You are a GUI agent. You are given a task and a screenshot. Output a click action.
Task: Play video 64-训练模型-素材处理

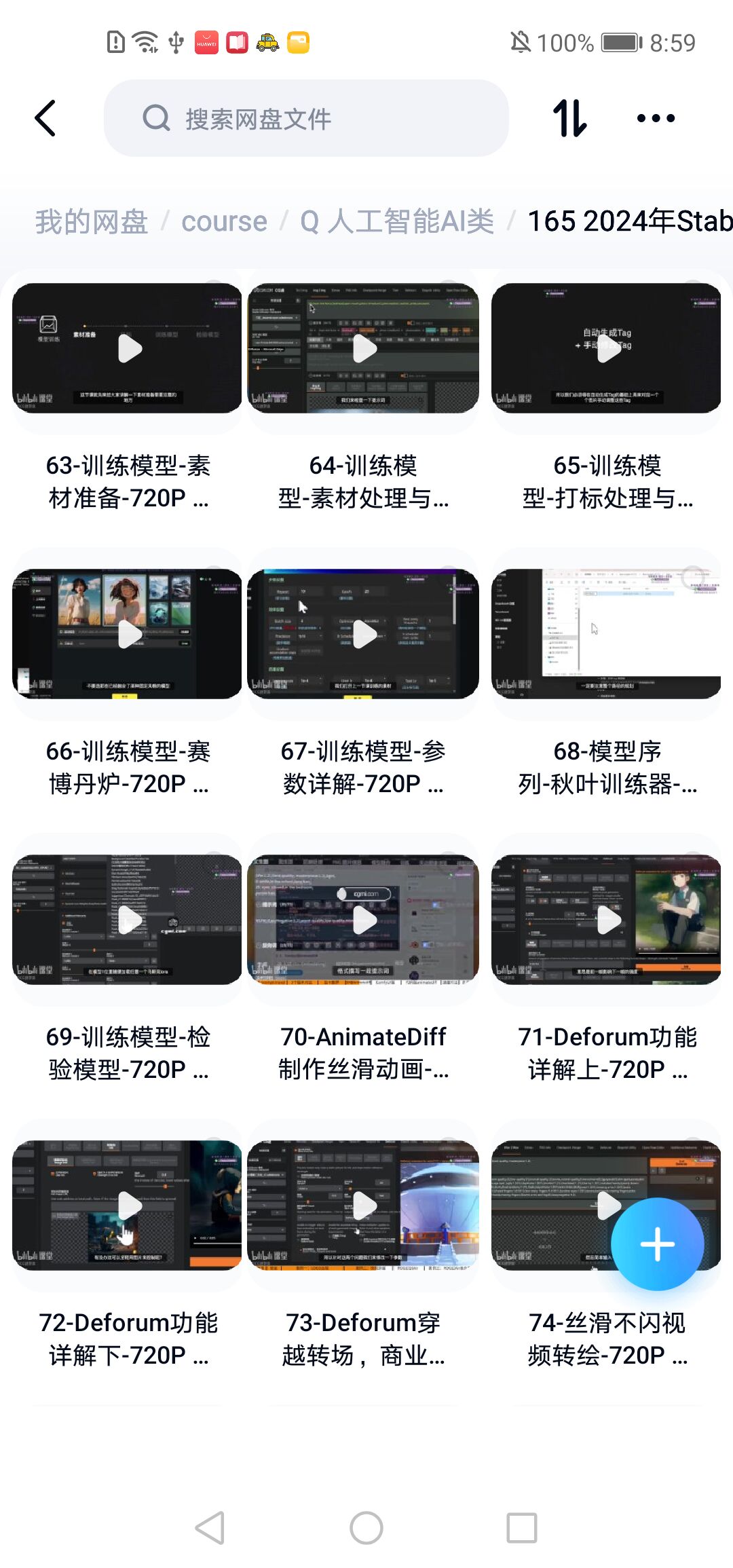tap(363, 348)
